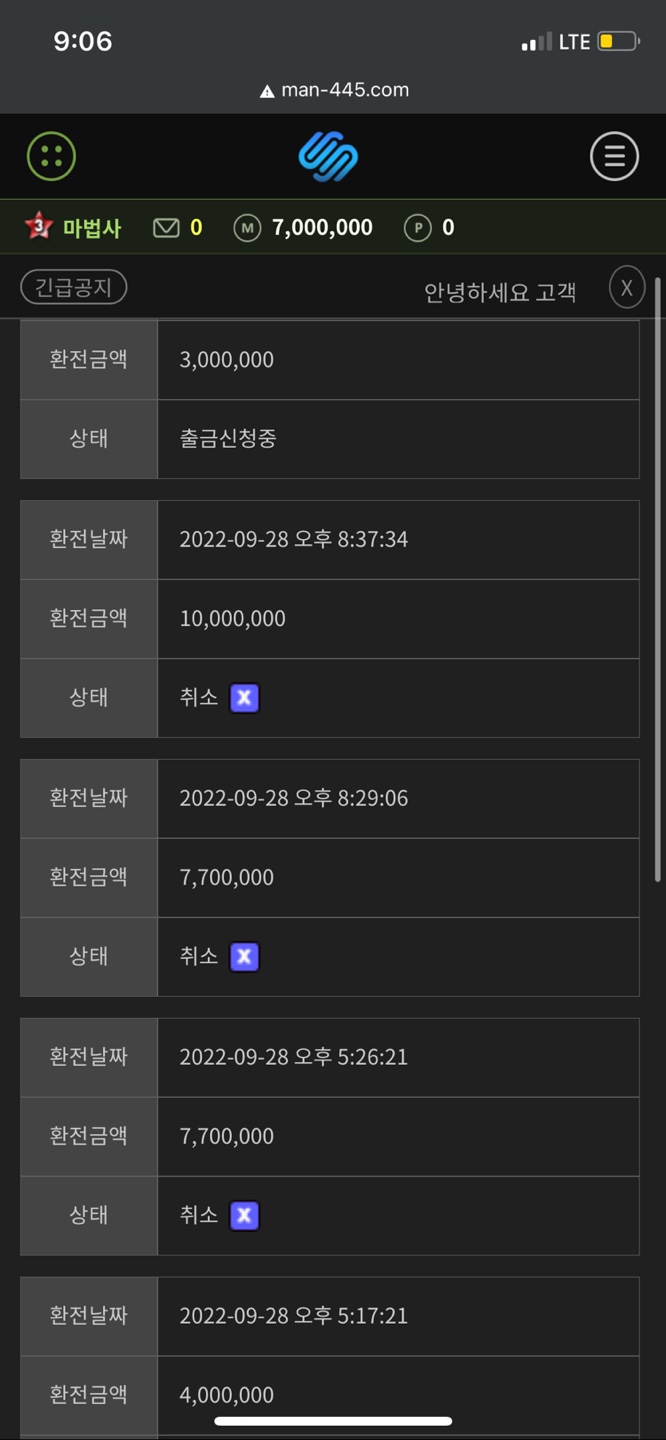The image size is (666, 1440).
Task: Delete the cancelled 5:26:21 withdrawal entry
Action: (x=244, y=1216)
